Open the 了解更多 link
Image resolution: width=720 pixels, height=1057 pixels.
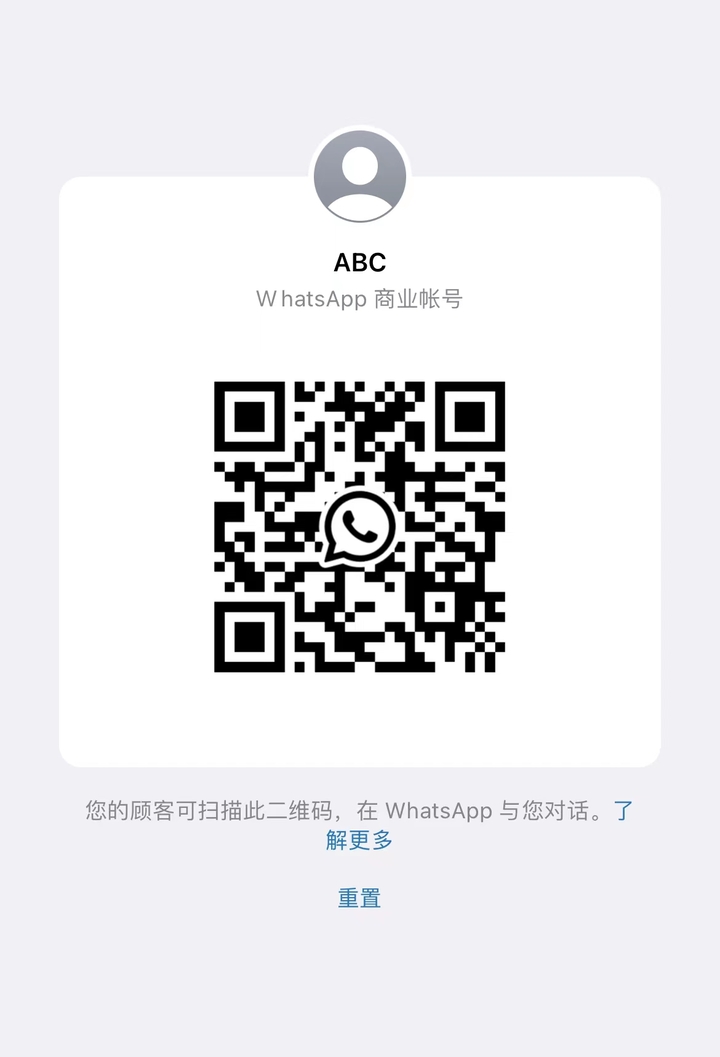point(360,840)
